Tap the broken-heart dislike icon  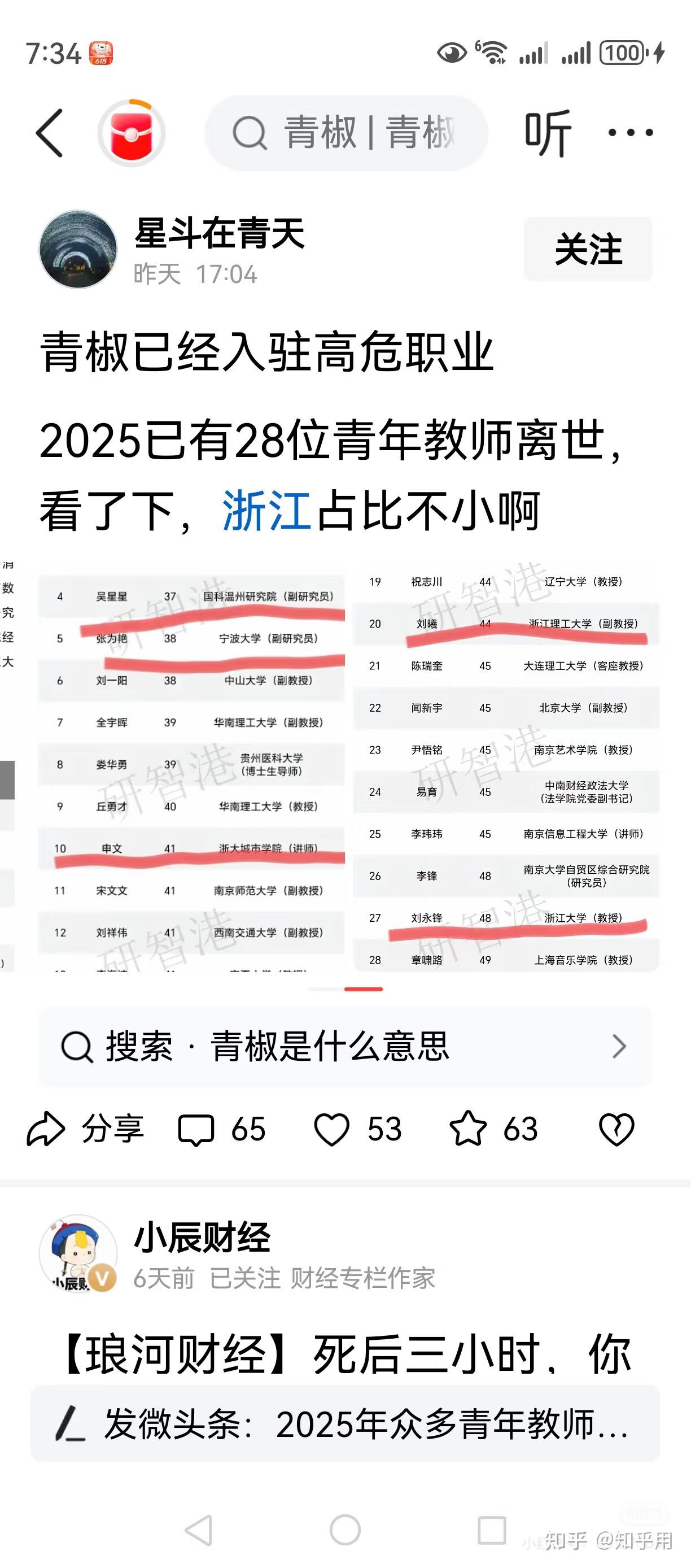616,1129
